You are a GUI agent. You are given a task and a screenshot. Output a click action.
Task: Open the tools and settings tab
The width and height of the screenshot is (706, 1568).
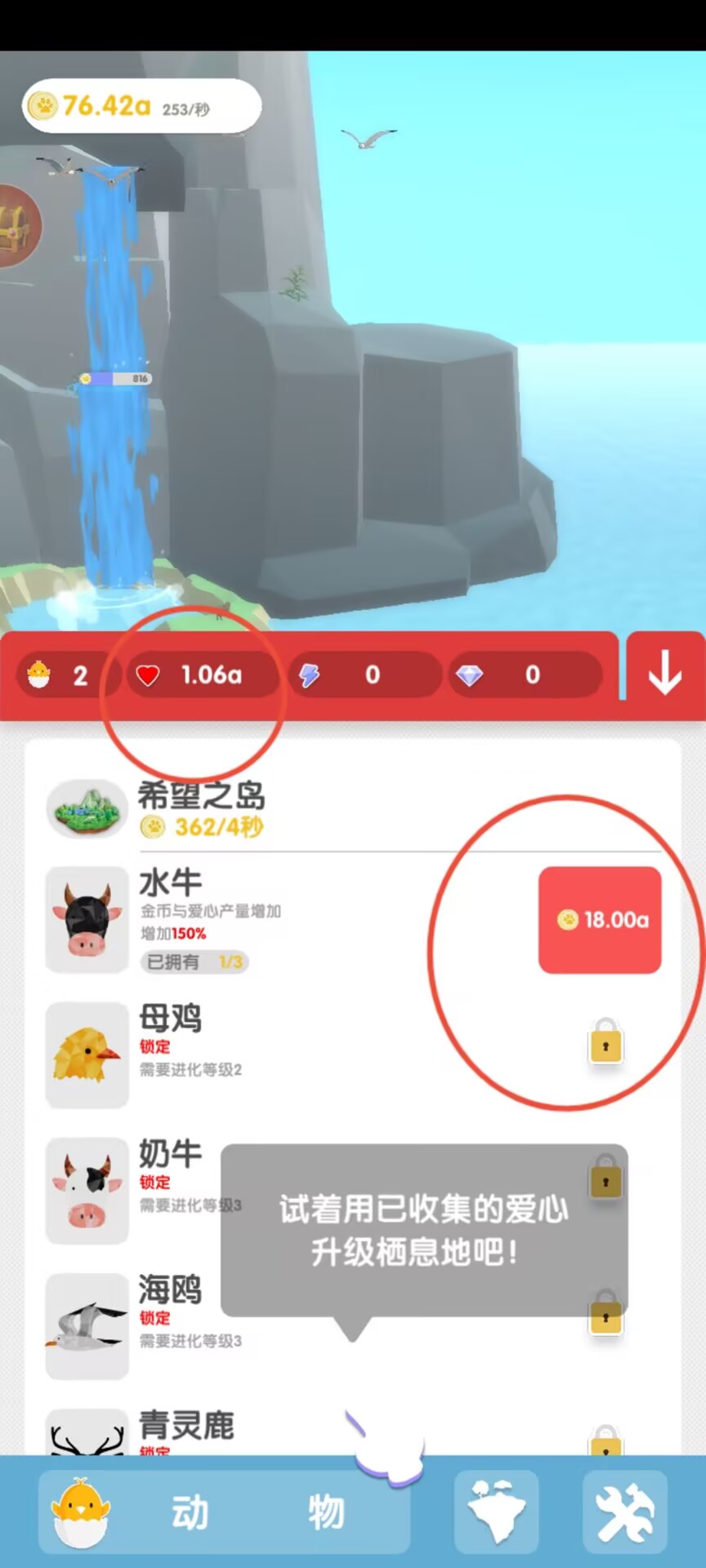point(624,1512)
